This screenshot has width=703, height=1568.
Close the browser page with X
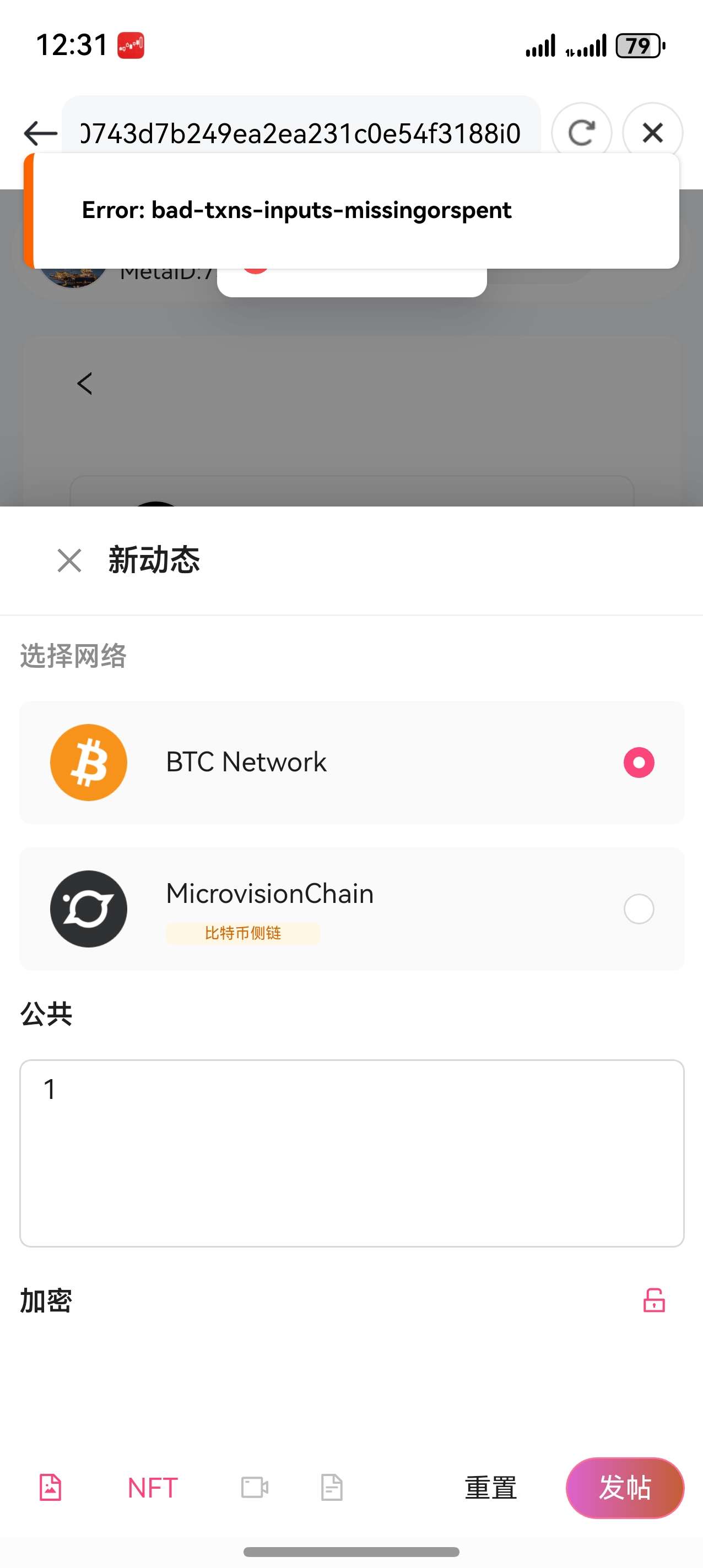652,132
